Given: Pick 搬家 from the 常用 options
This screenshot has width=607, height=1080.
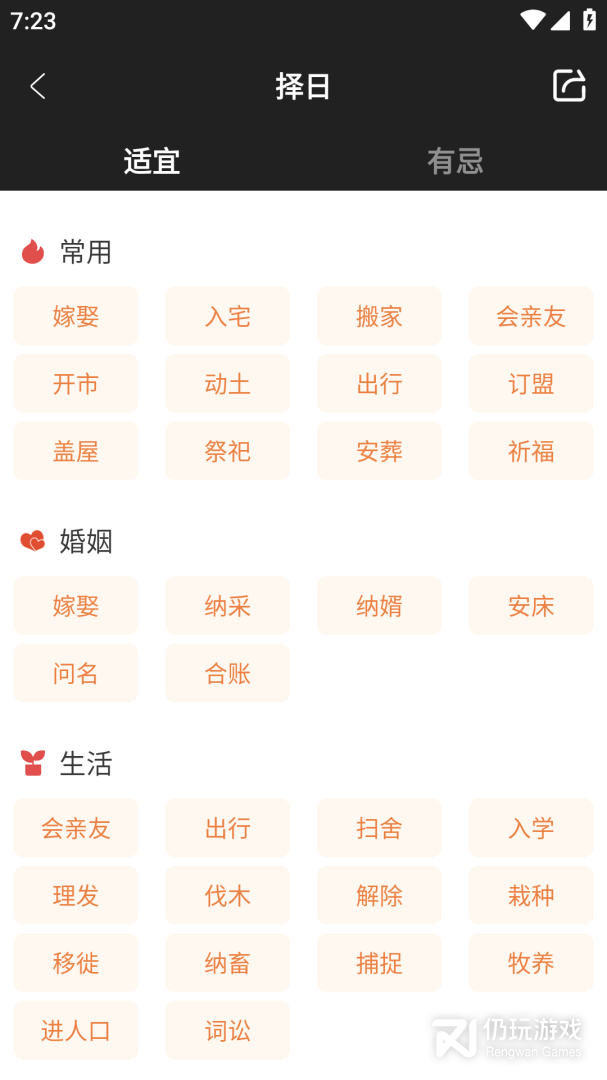Looking at the screenshot, I should point(379,316).
